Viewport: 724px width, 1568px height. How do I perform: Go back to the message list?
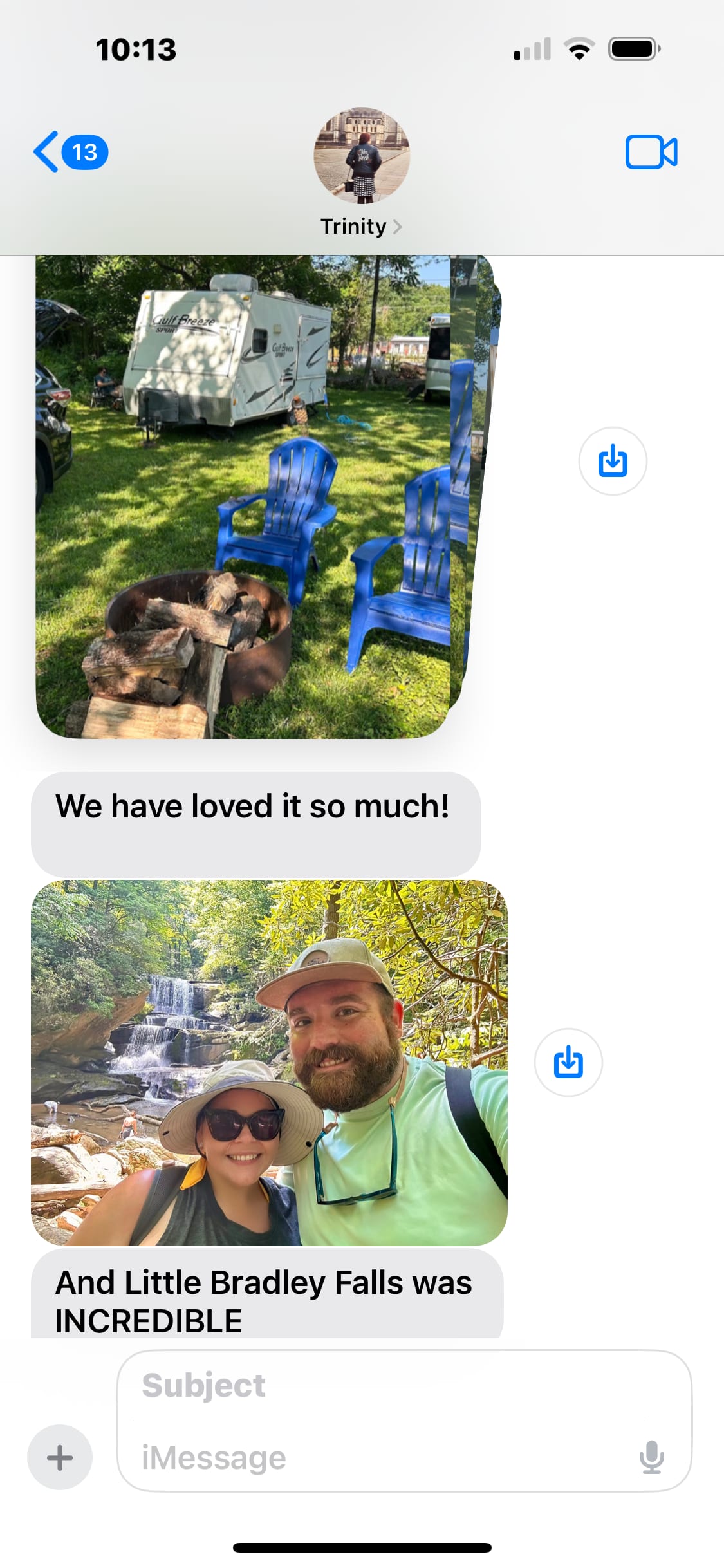(70, 152)
